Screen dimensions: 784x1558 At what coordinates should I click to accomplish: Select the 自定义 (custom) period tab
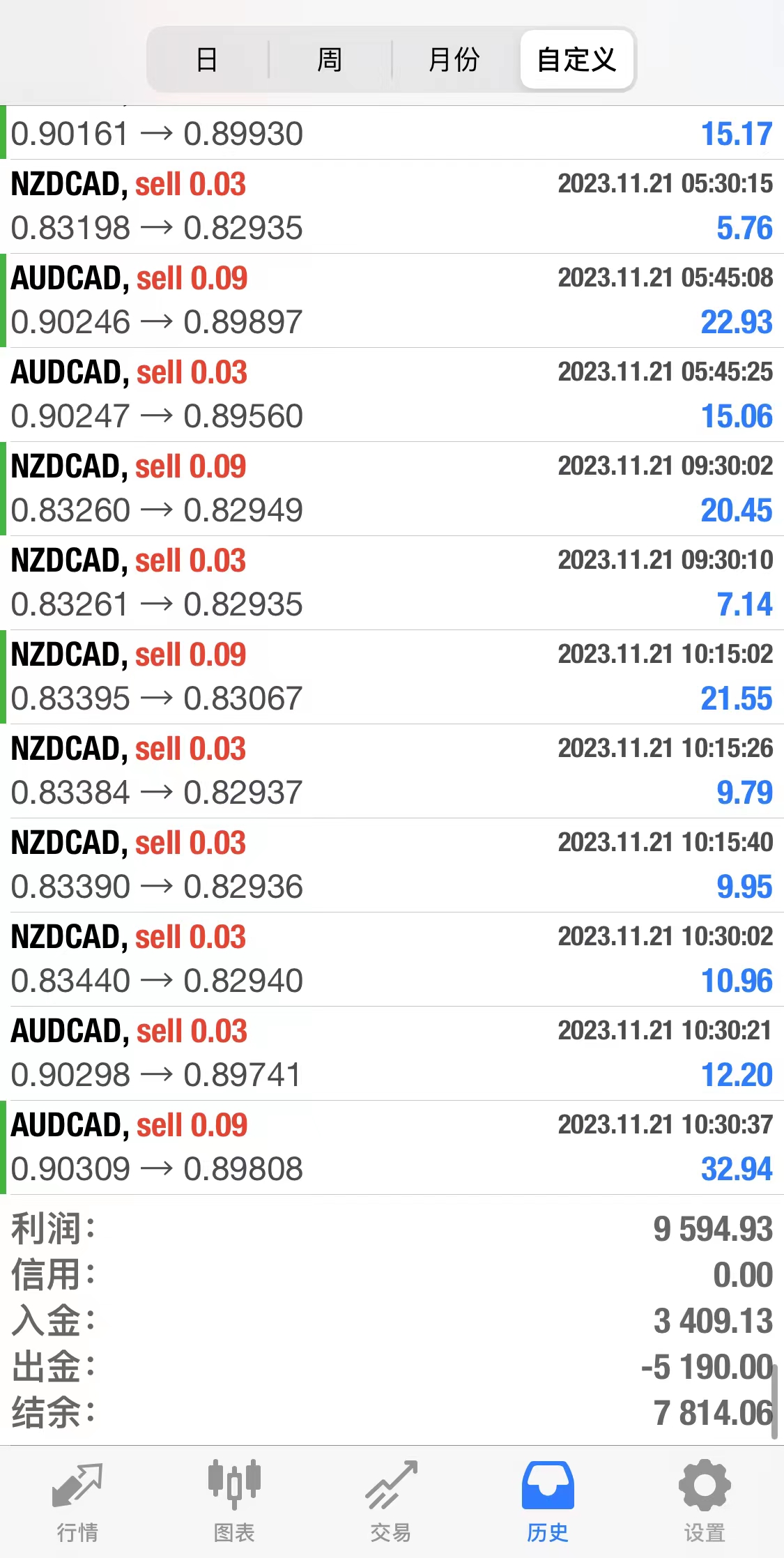[x=577, y=60]
